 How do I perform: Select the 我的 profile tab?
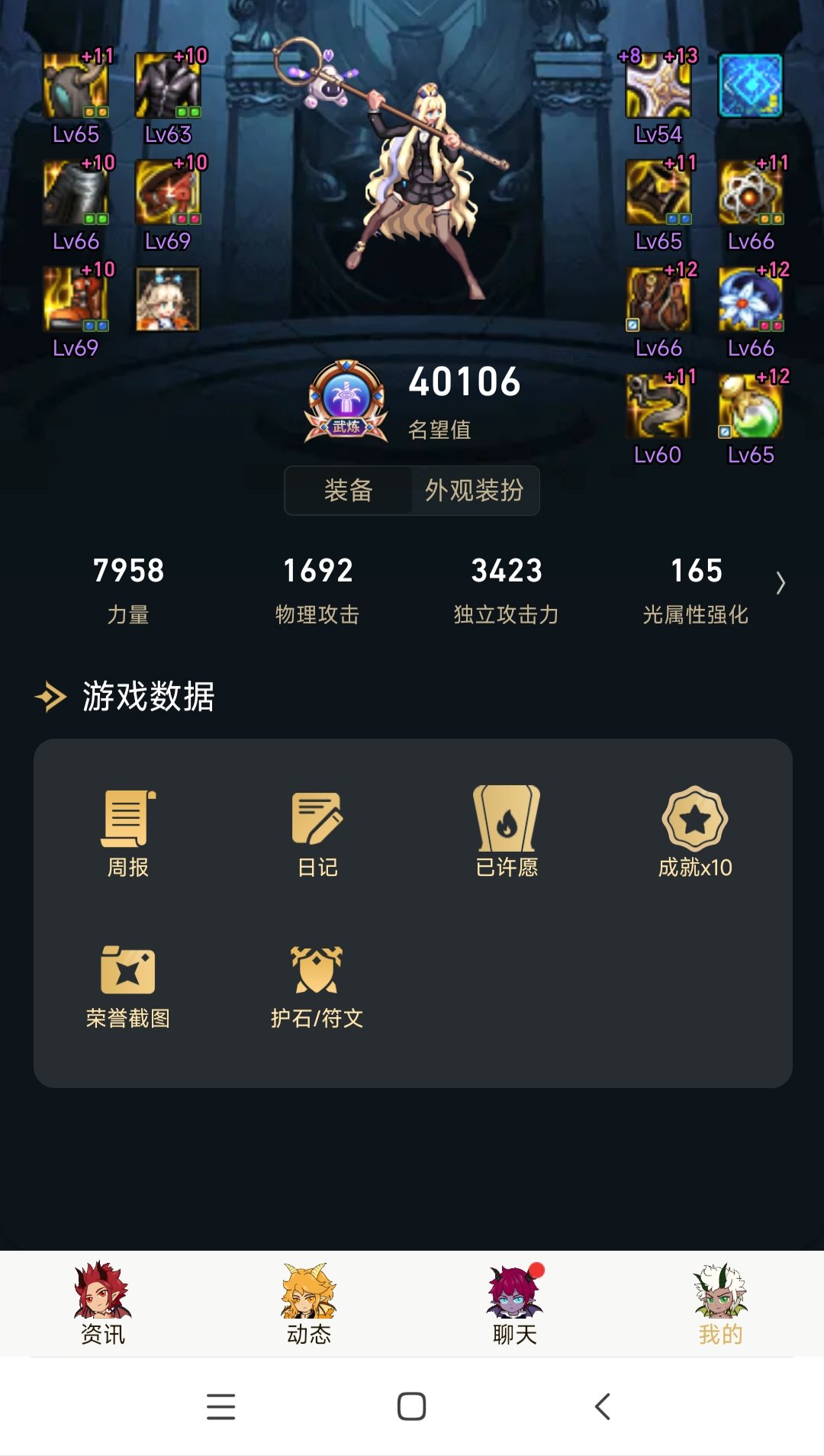click(721, 1303)
